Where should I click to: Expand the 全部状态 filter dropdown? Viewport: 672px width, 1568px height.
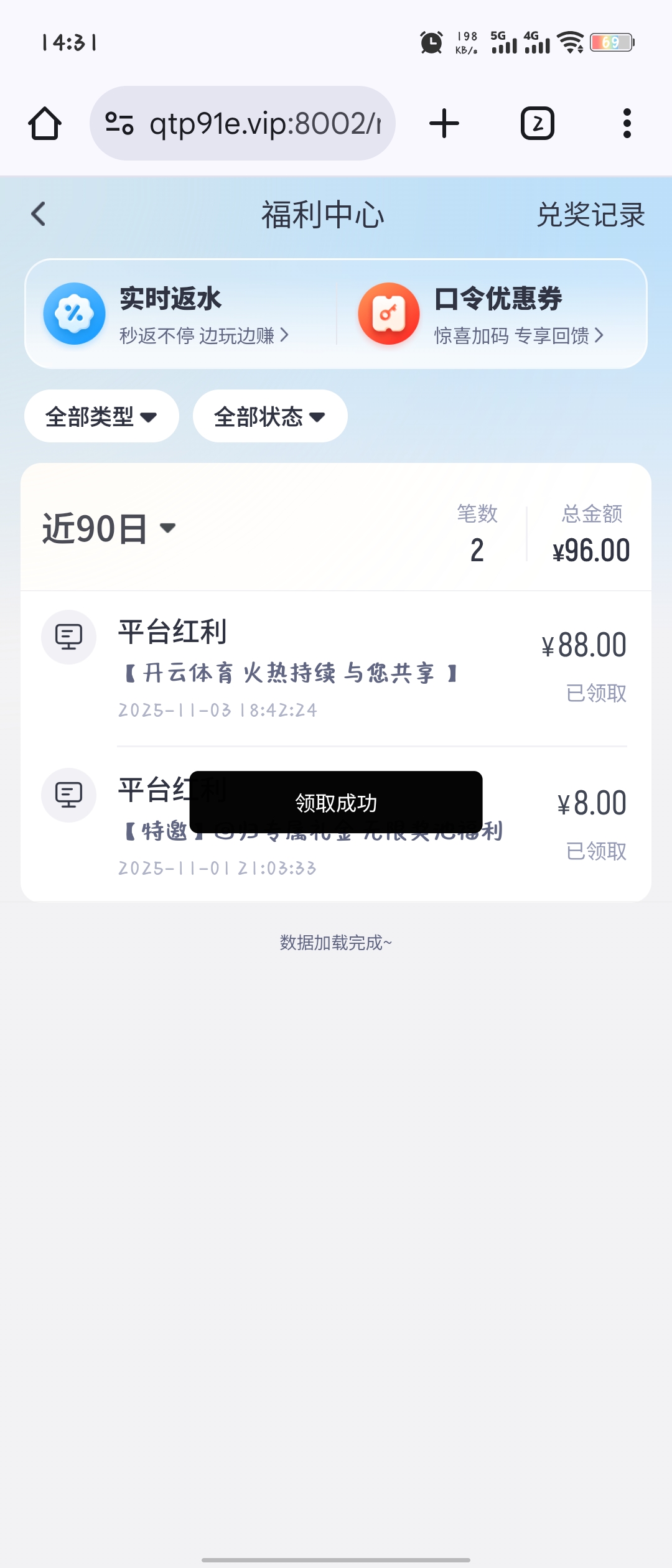269,416
